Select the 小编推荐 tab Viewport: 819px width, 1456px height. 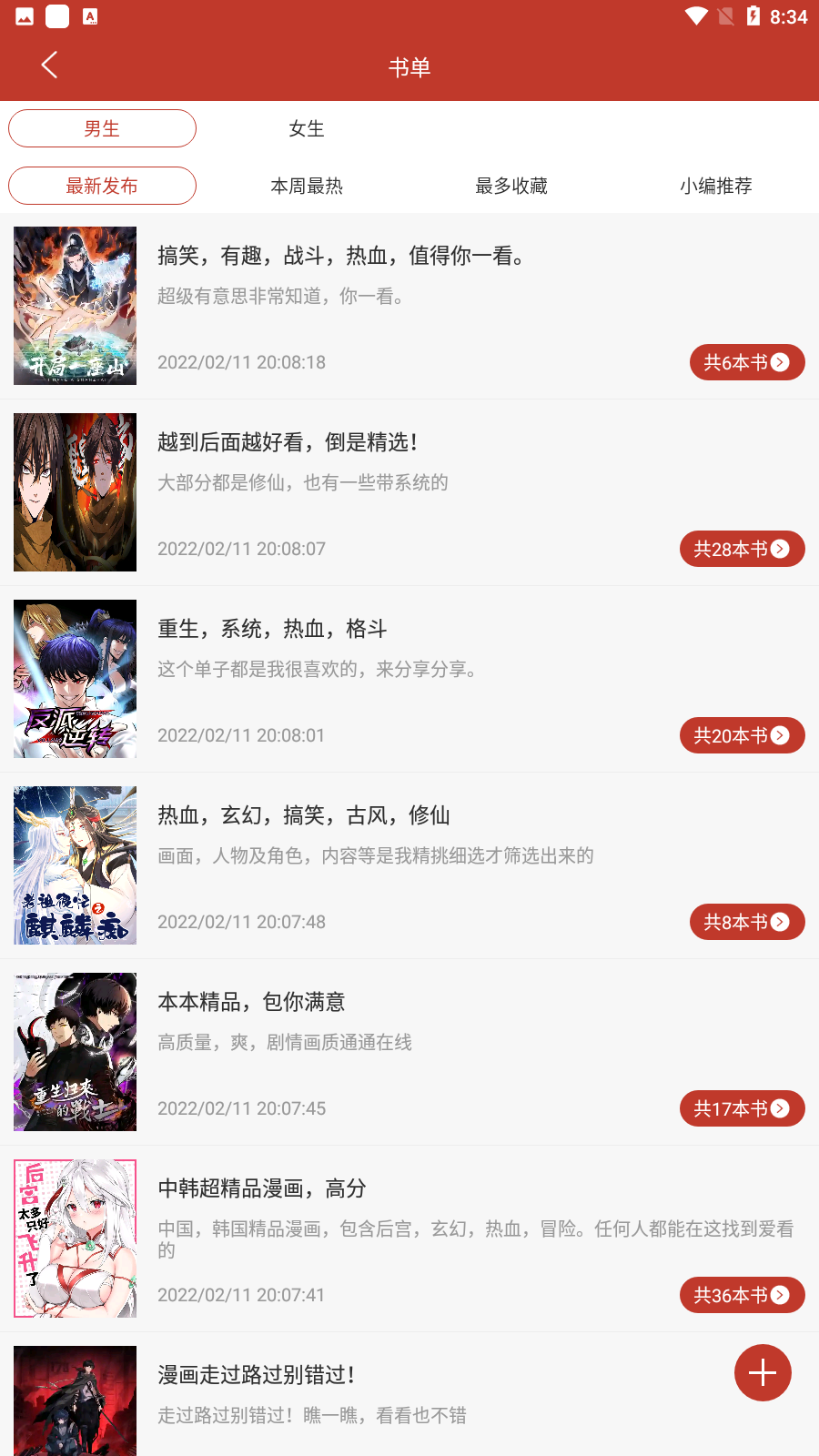[x=716, y=186]
